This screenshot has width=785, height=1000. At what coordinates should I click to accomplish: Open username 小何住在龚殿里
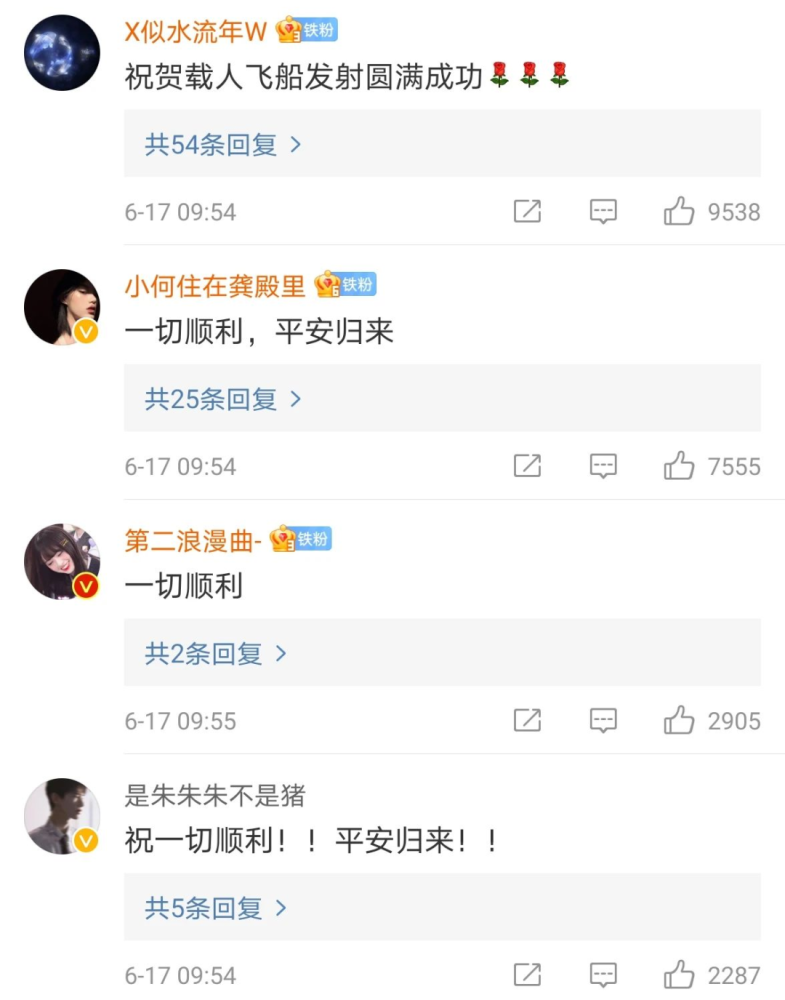pyautogui.click(x=215, y=286)
